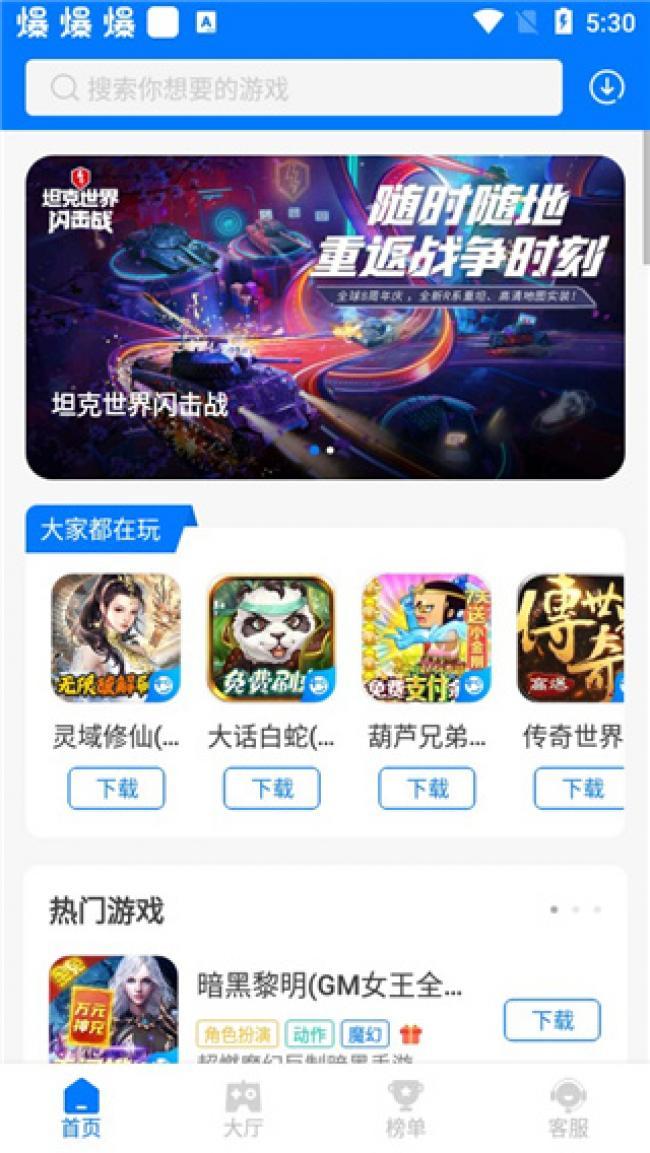Open the downloads manager icon
Screen dimensions: 650x1153
(606, 88)
